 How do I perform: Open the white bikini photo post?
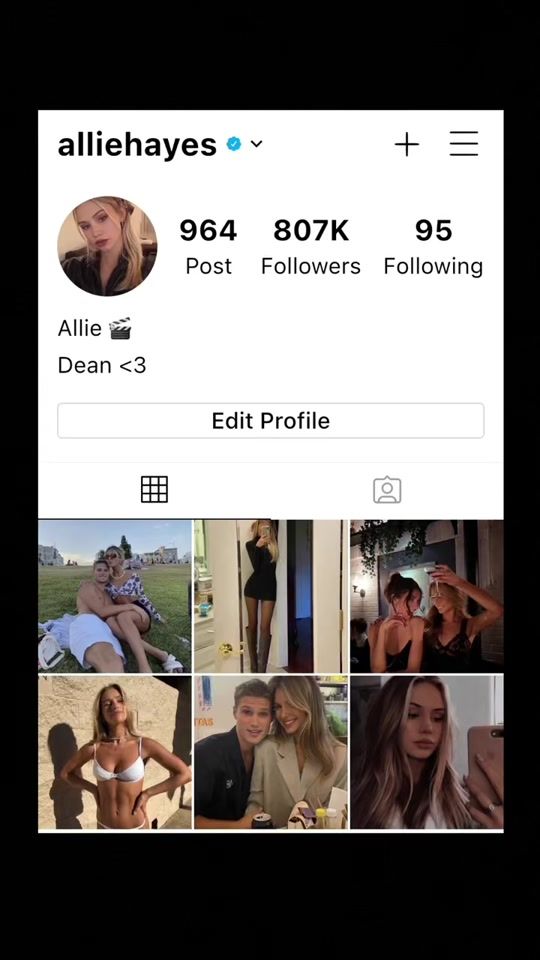click(x=115, y=752)
